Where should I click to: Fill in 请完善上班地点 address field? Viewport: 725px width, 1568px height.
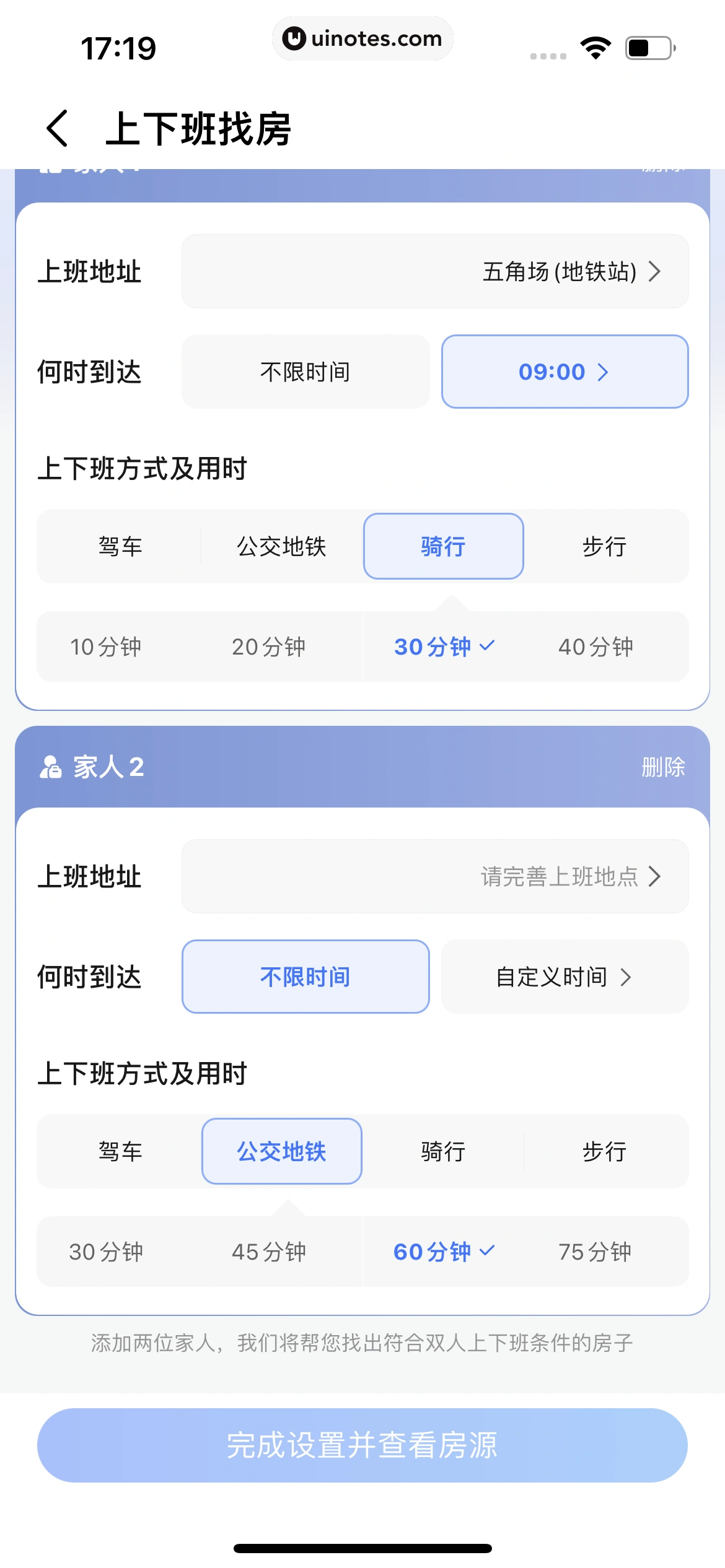point(434,876)
